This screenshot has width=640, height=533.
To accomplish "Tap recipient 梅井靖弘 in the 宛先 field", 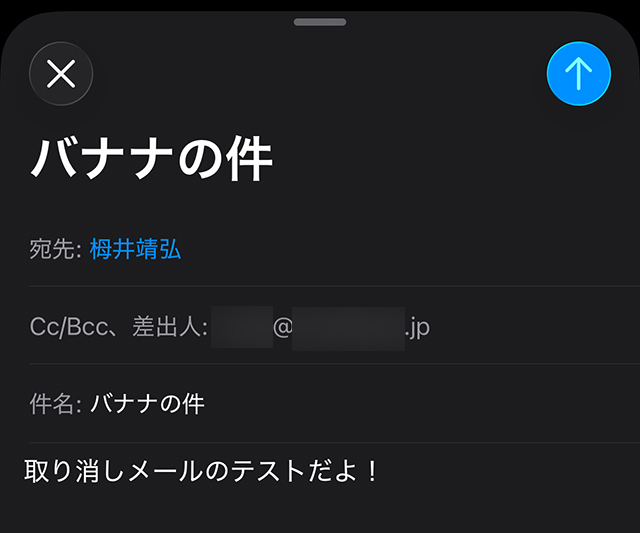I will [x=136, y=249].
